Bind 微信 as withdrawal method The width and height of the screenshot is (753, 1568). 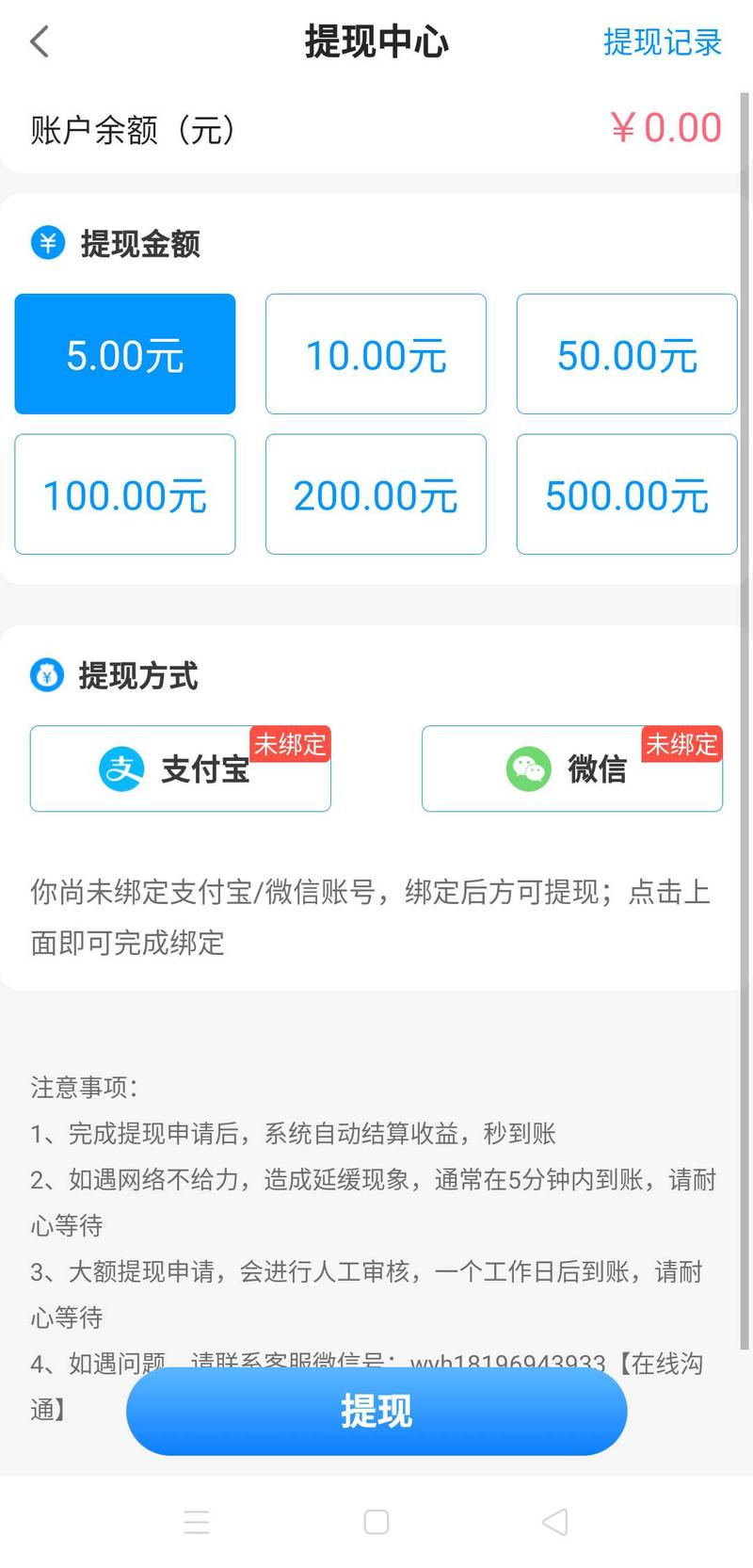tap(571, 768)
